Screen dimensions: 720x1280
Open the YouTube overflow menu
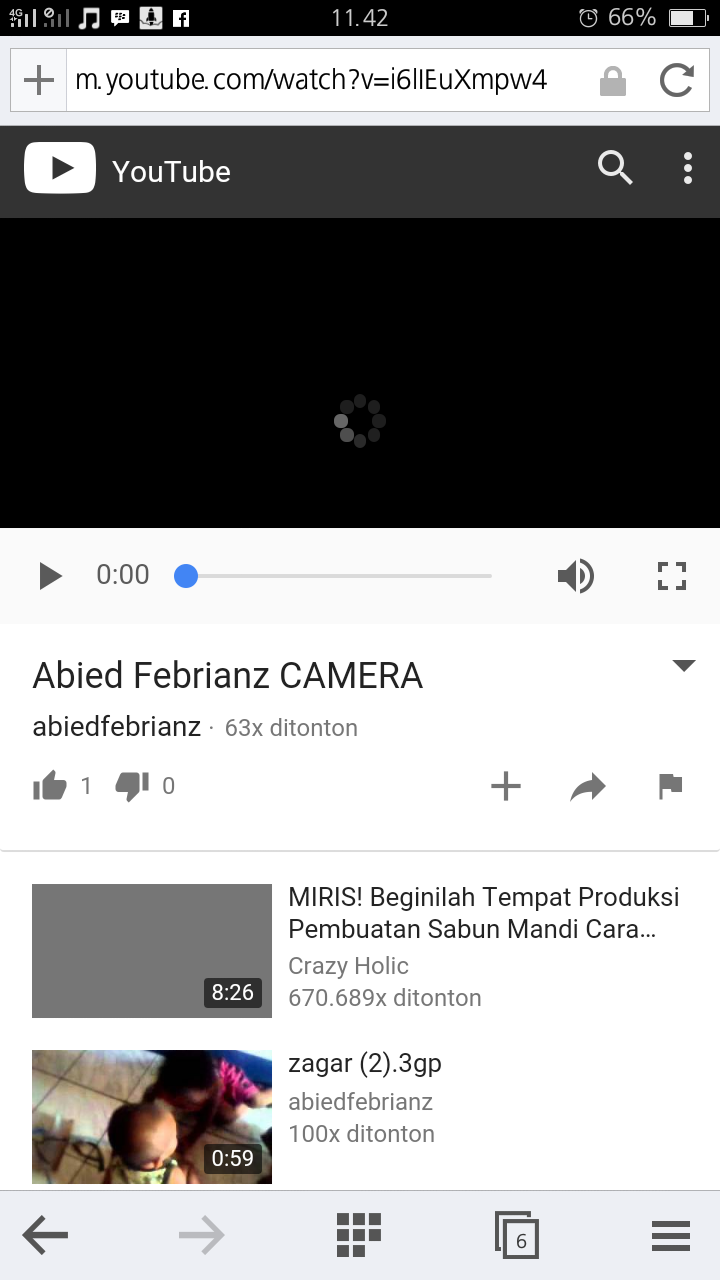688,168
